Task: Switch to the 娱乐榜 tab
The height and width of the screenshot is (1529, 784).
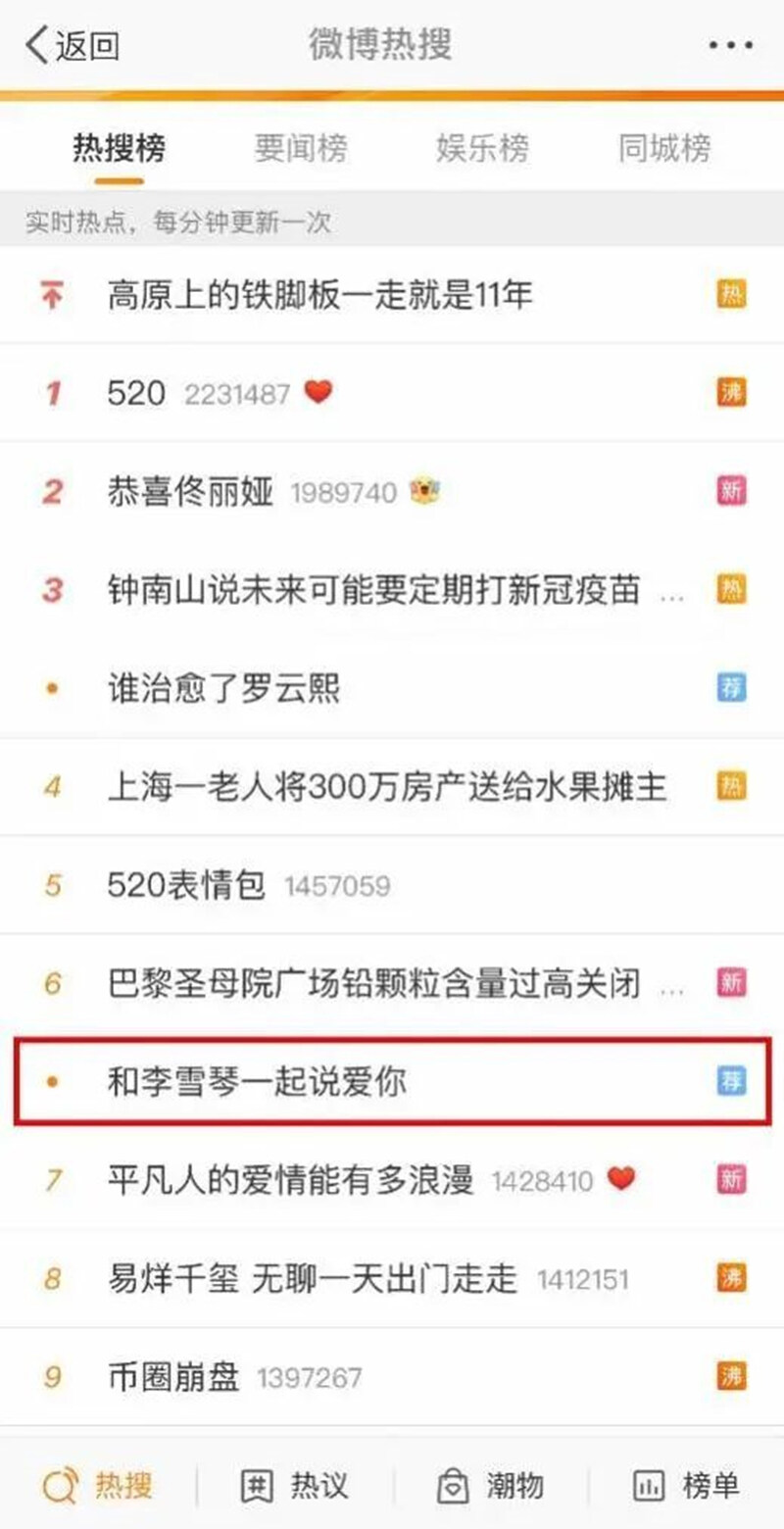Action: pyautogui.click(x=482, y=149)
